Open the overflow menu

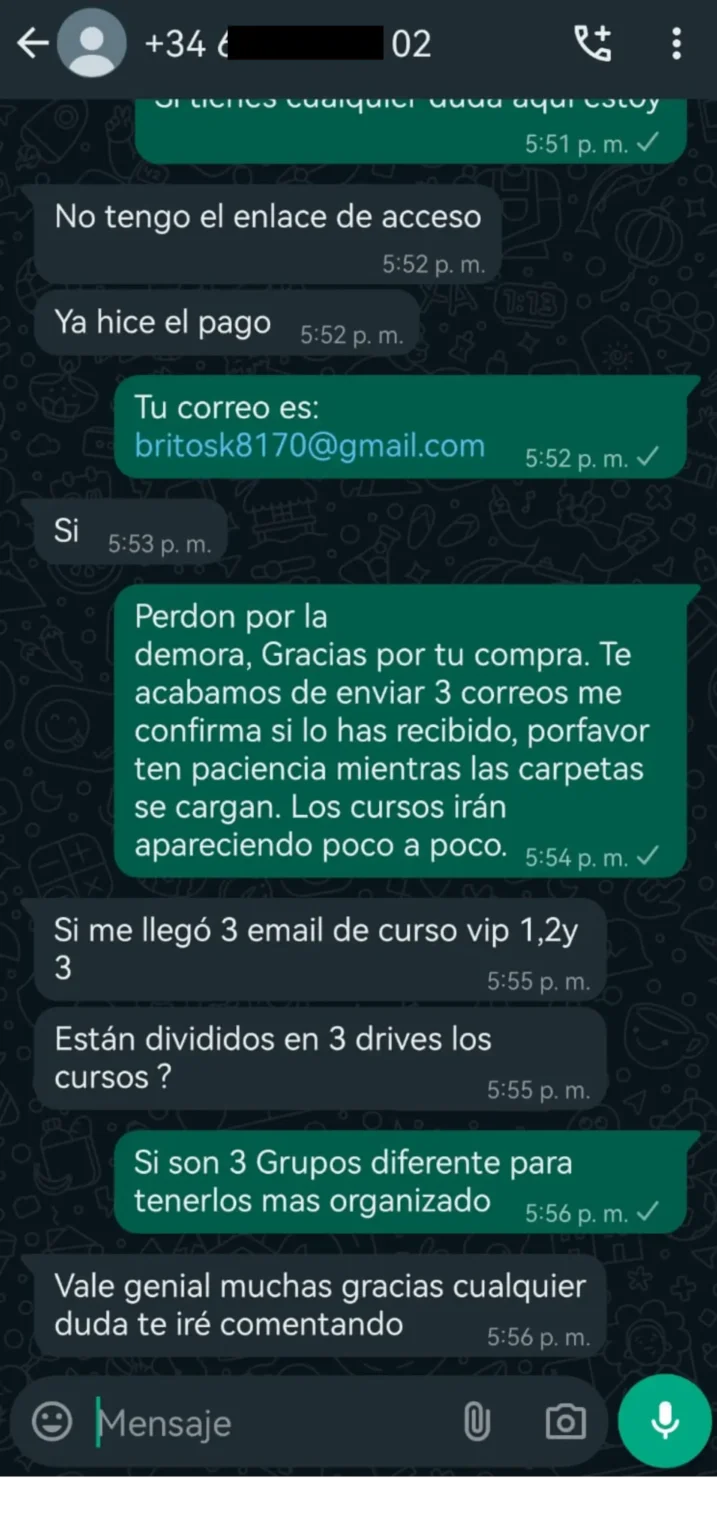click(677, 44)
